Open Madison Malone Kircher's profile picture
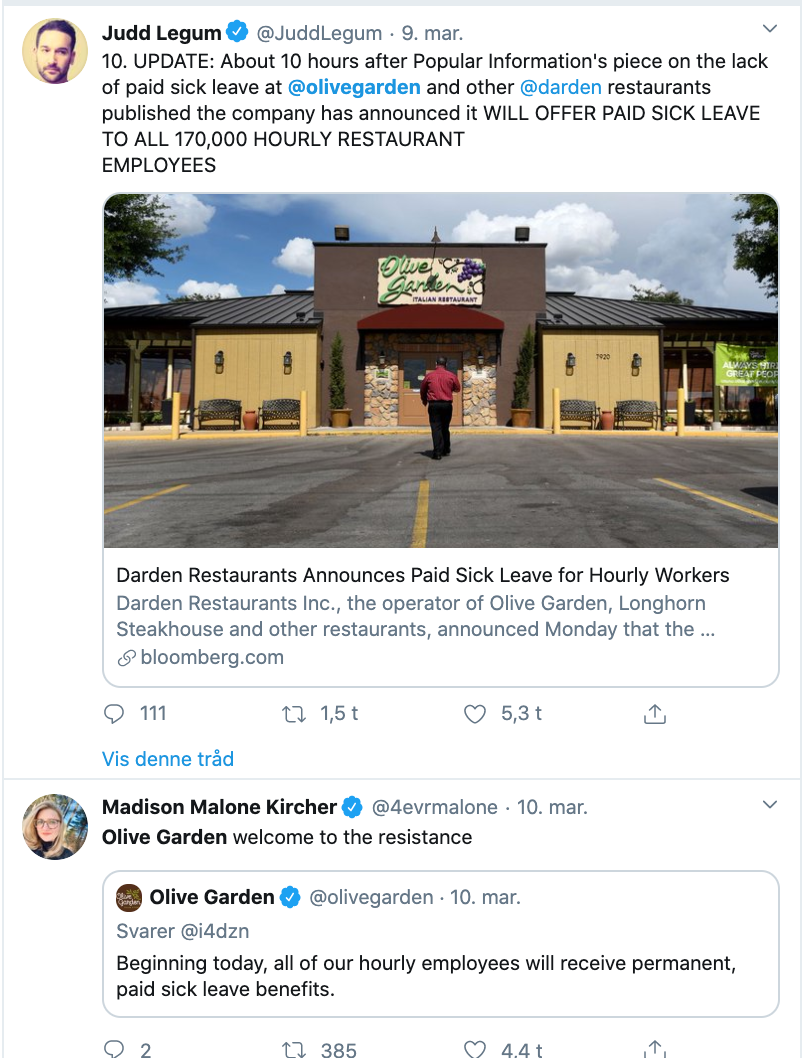 click(x=55, y=826)
